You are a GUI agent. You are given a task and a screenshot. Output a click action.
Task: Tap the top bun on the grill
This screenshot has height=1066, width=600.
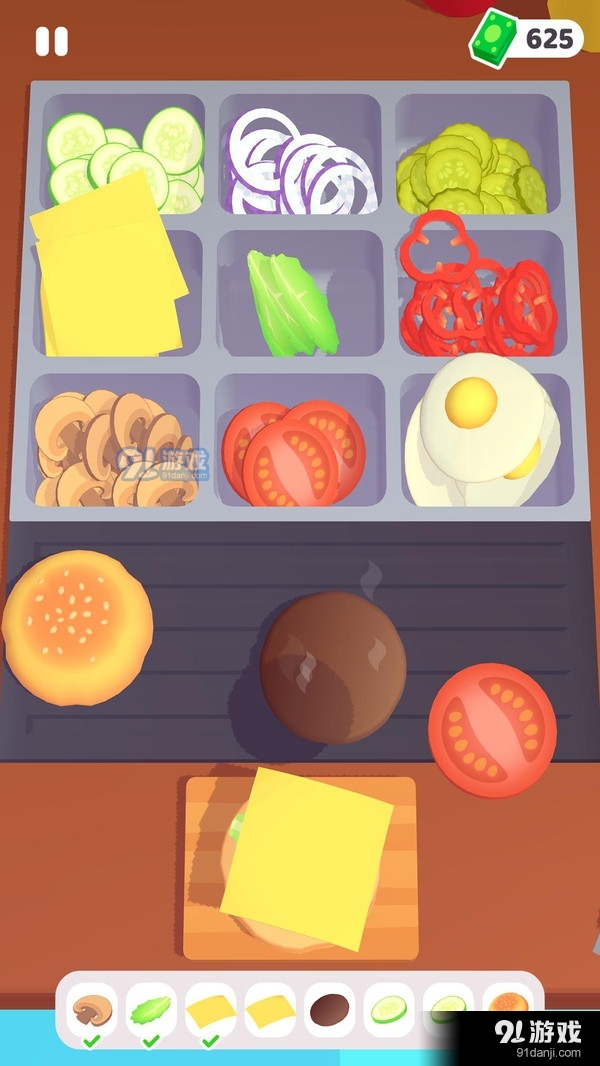coord(78,628)
